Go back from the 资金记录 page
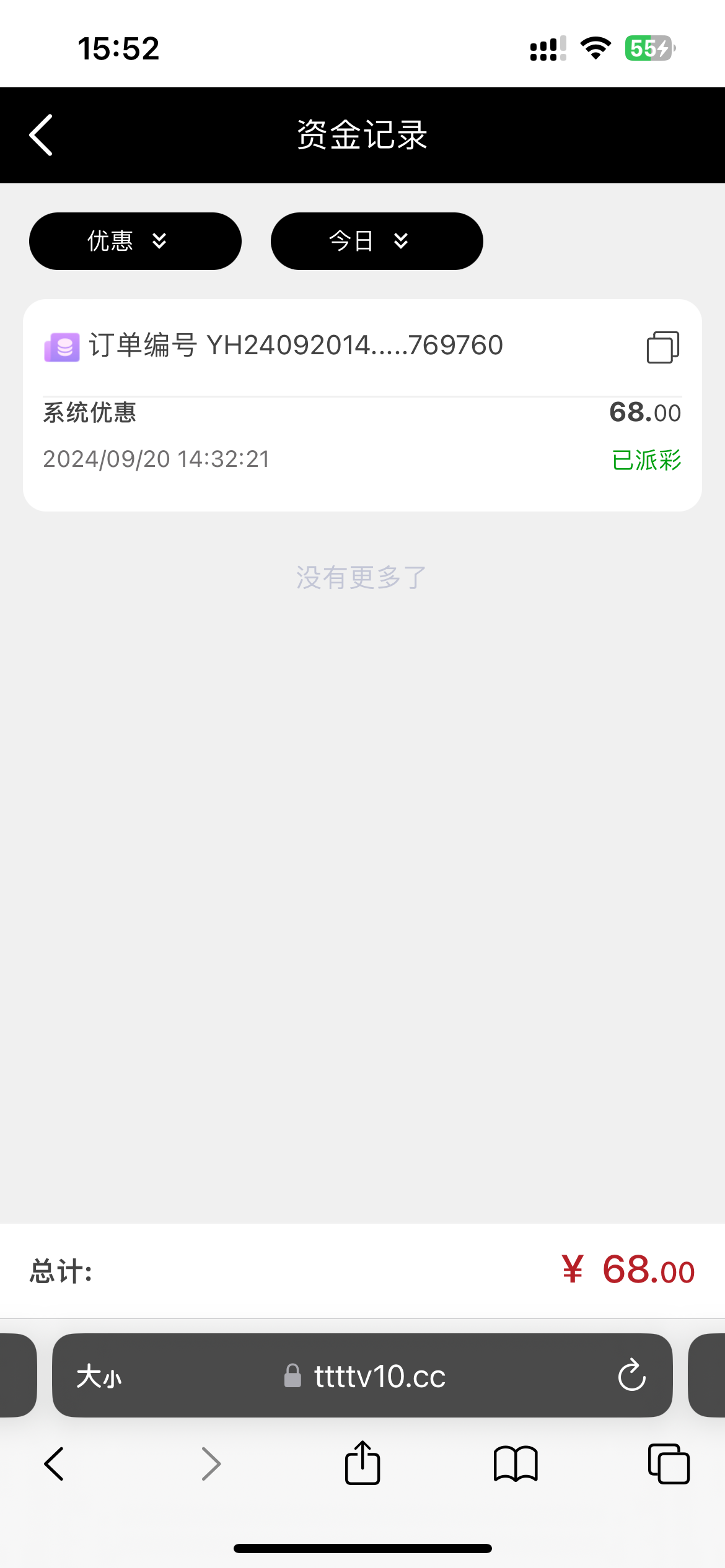 pos(41,135)
